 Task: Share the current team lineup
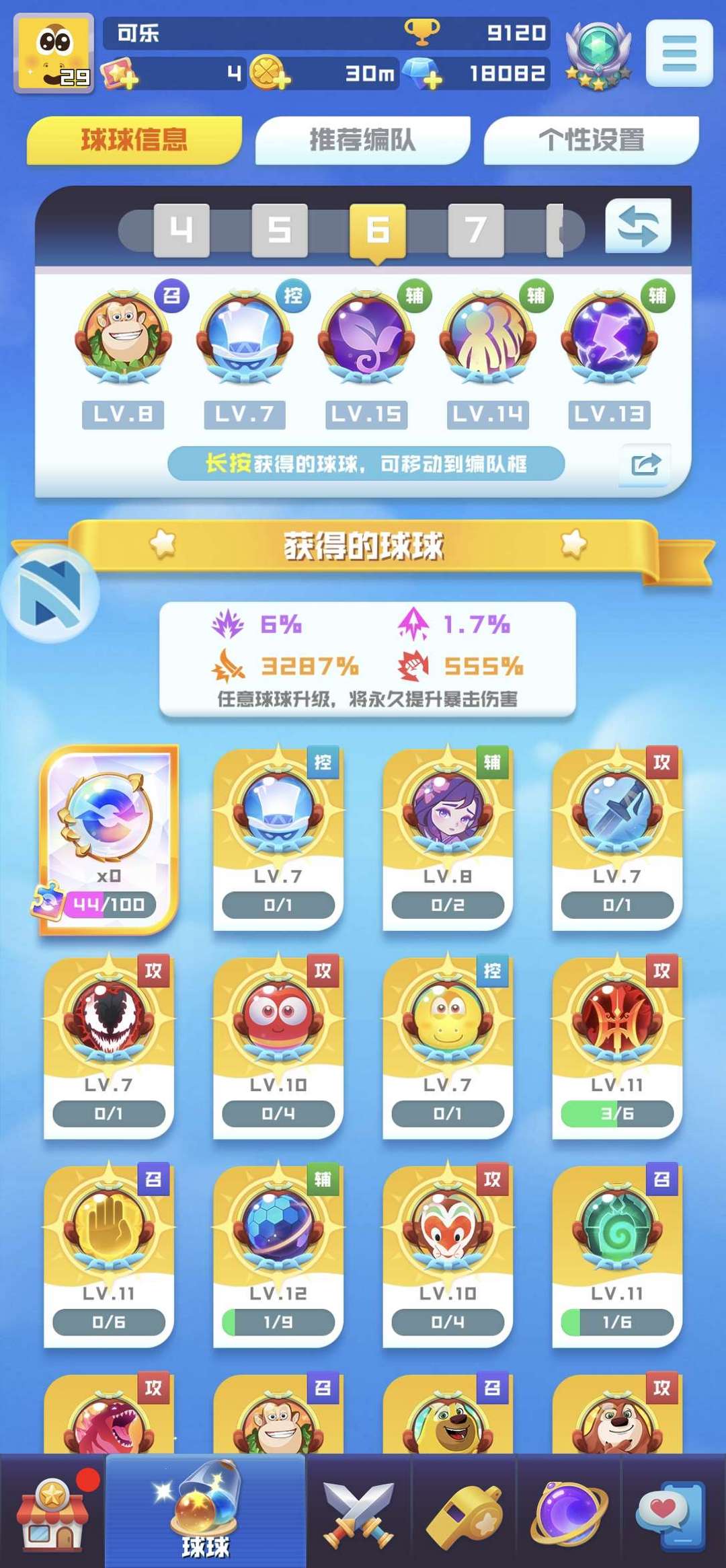tap(645, 464)
